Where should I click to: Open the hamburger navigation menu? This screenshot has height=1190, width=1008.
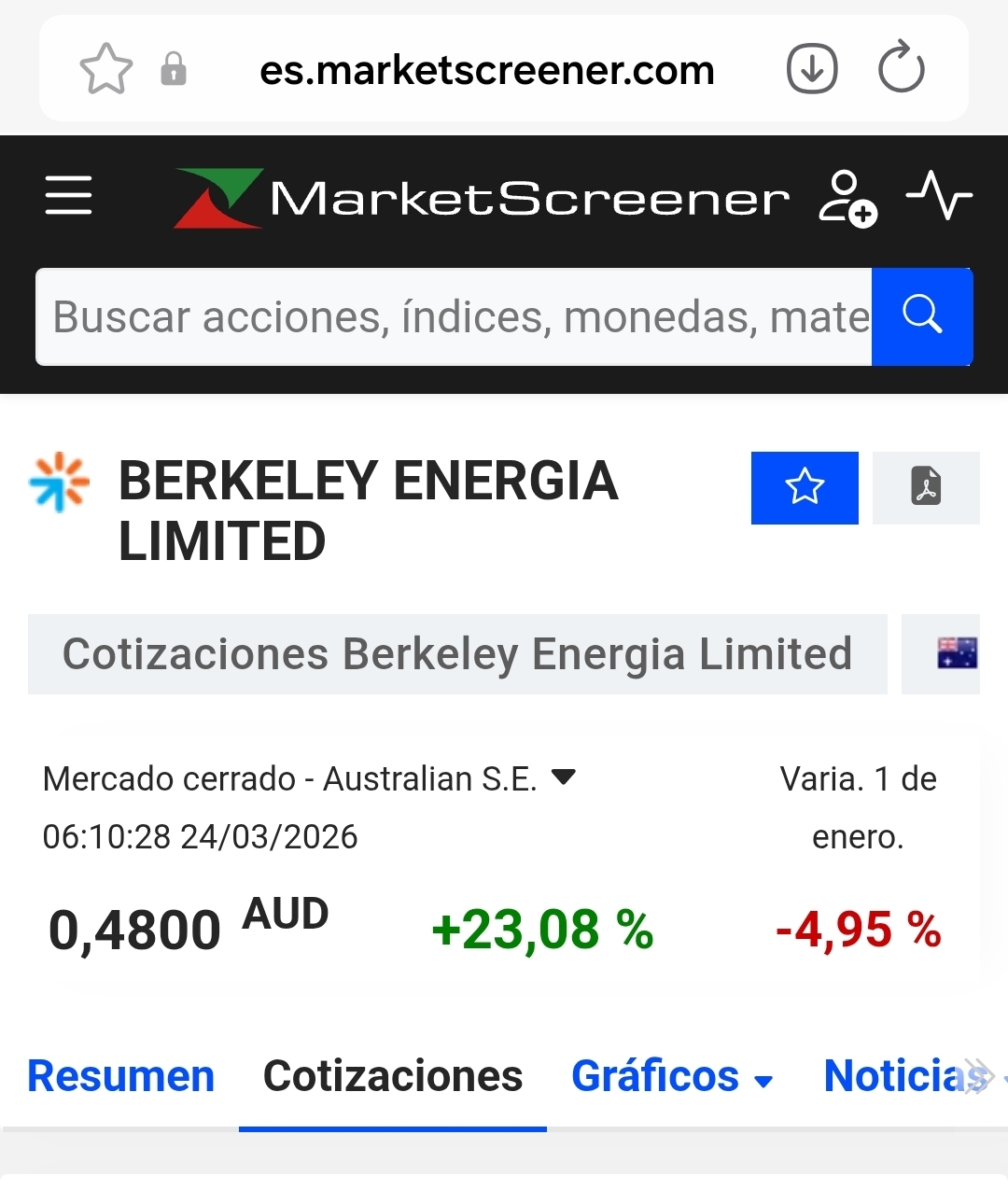point(69,196)
